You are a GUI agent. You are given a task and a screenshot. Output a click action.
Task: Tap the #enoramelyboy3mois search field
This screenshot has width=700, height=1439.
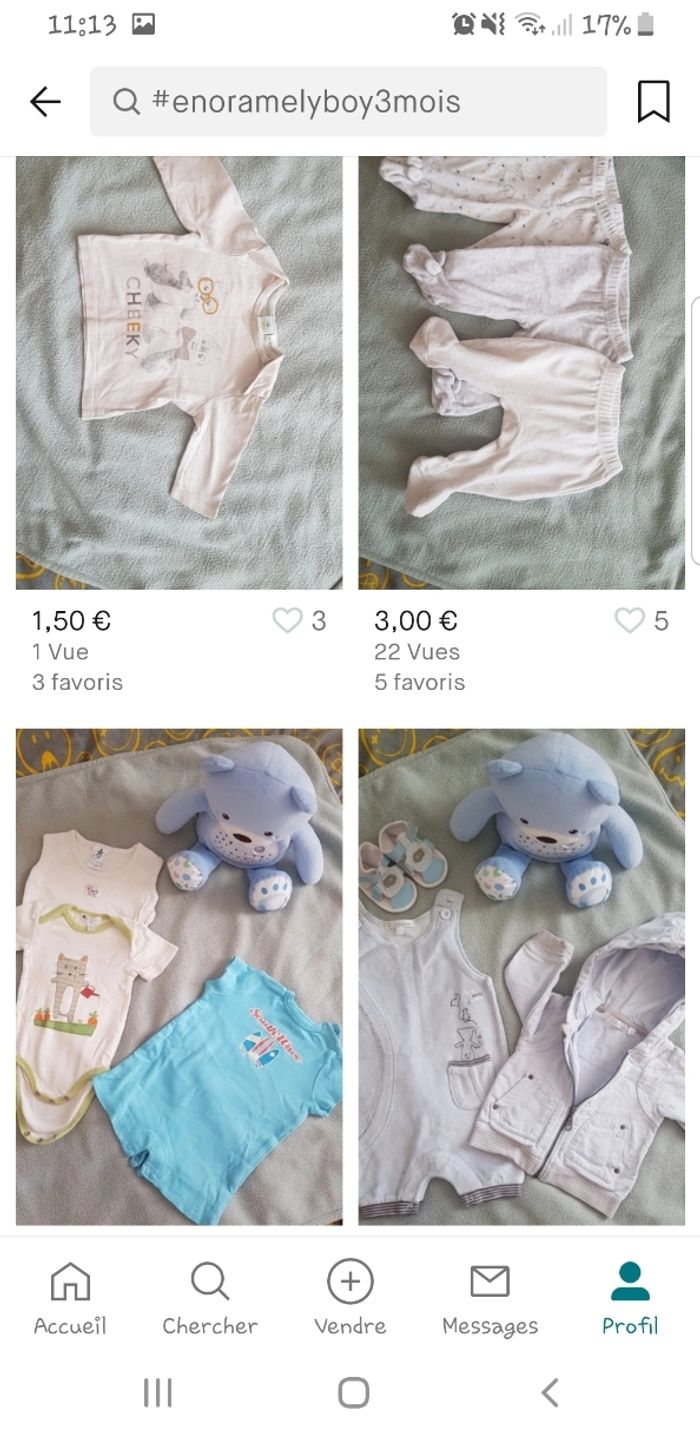348,101
